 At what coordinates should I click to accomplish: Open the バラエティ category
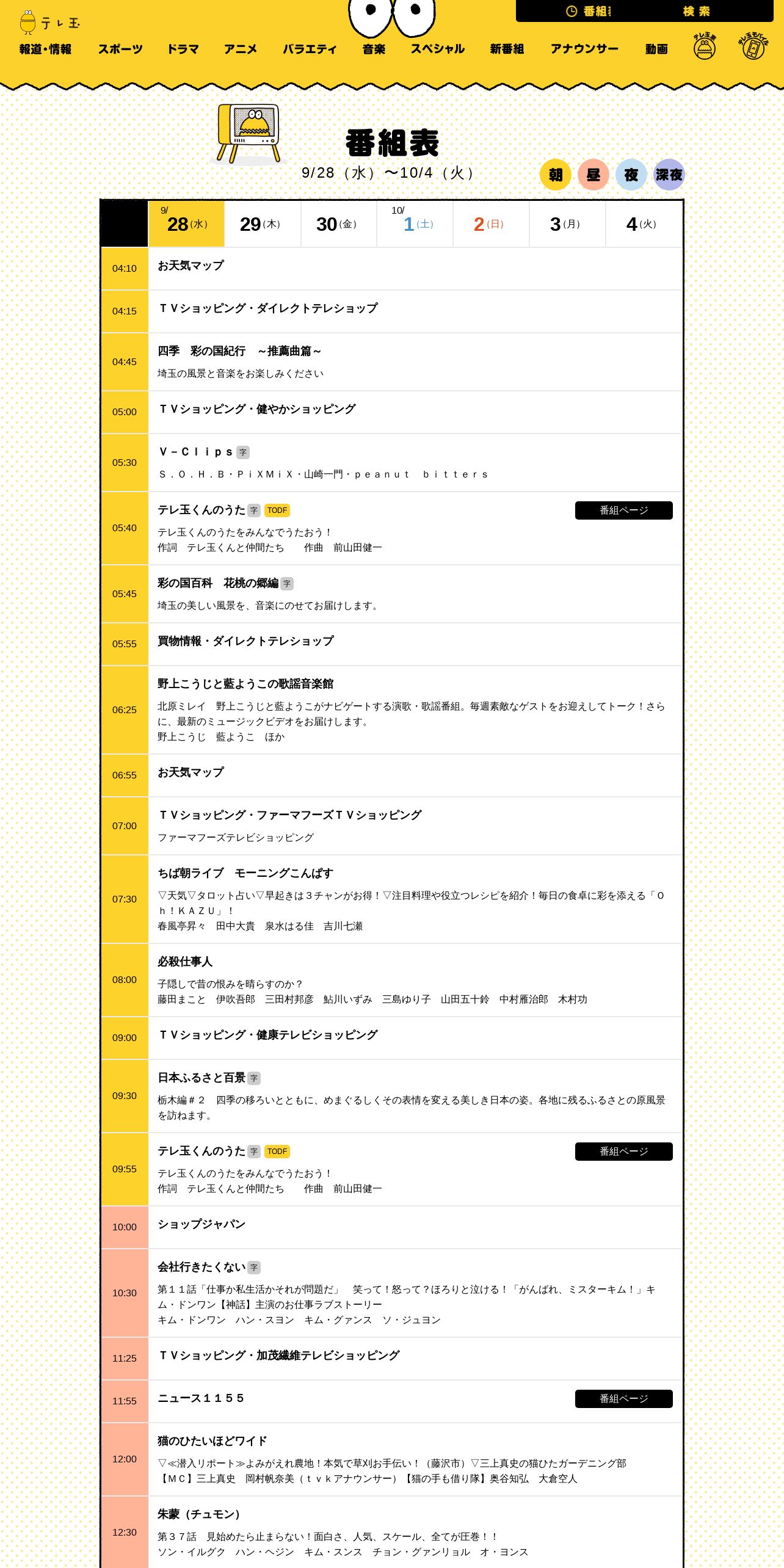(310, 49)
